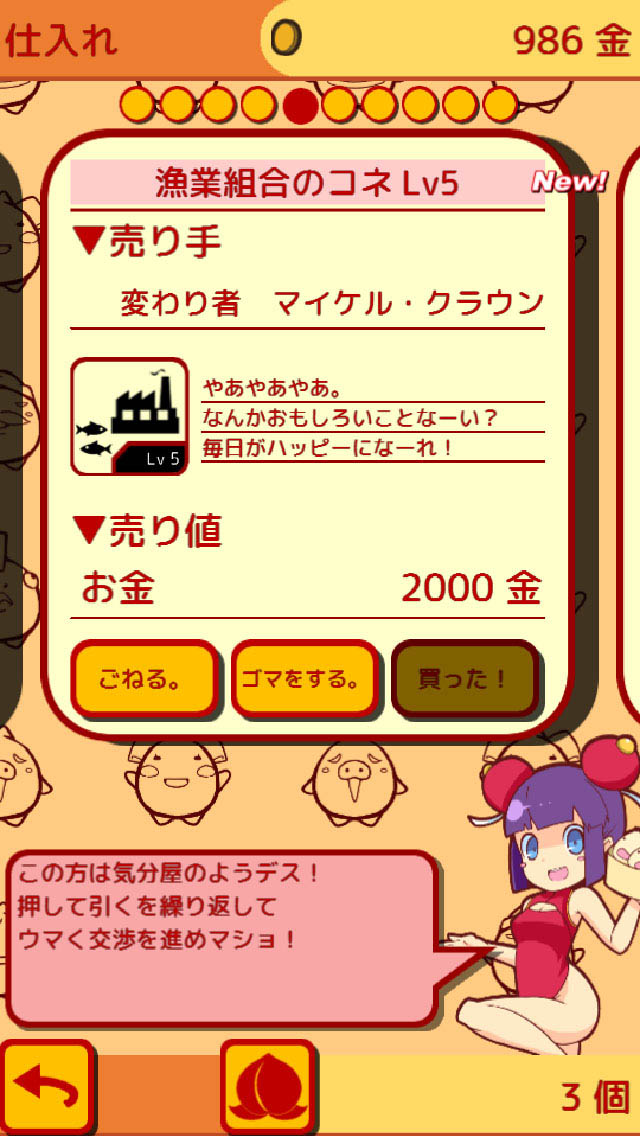
Task: Choose ゴマをする。 to flatter the seller
Action: [x=305, y=678]
